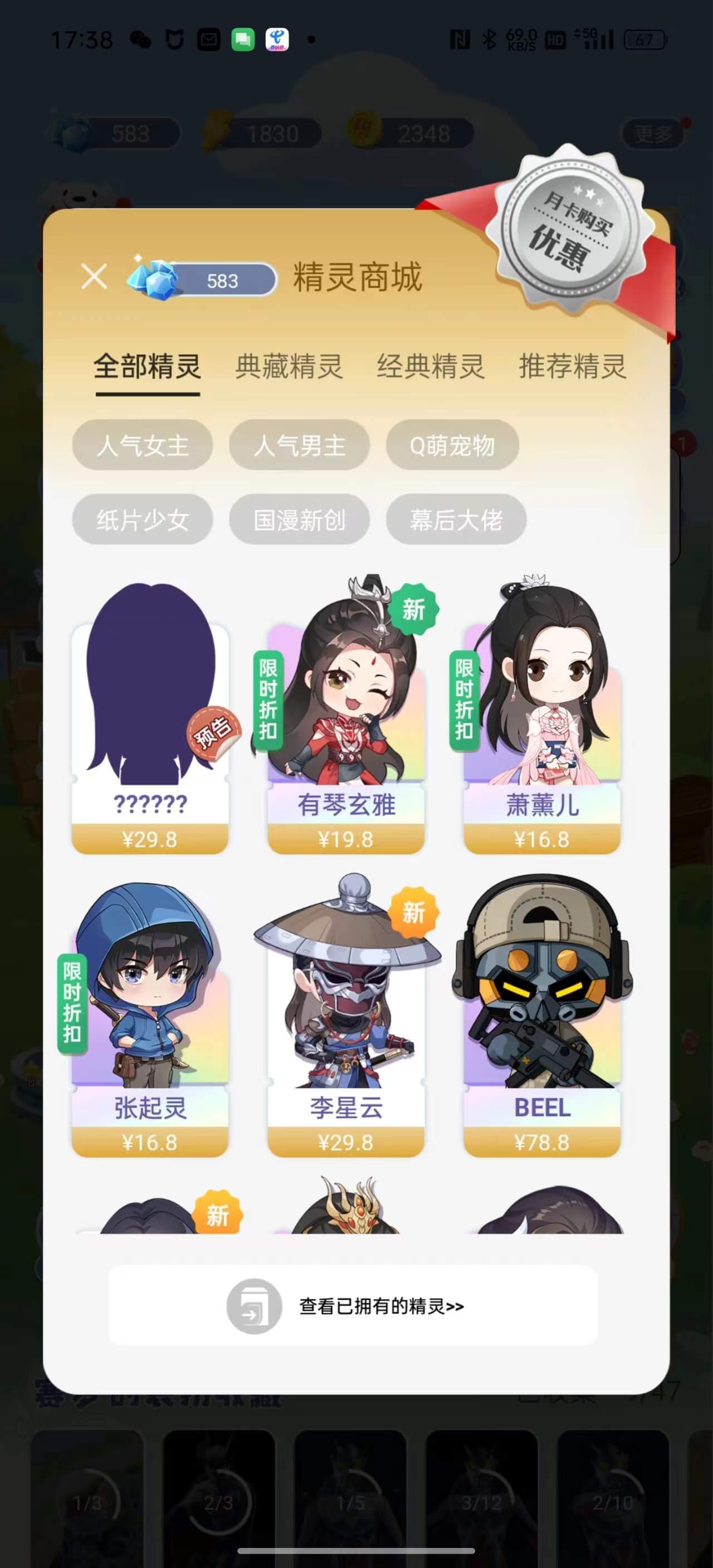Expand the 纸片少女 category

point(143,519)
